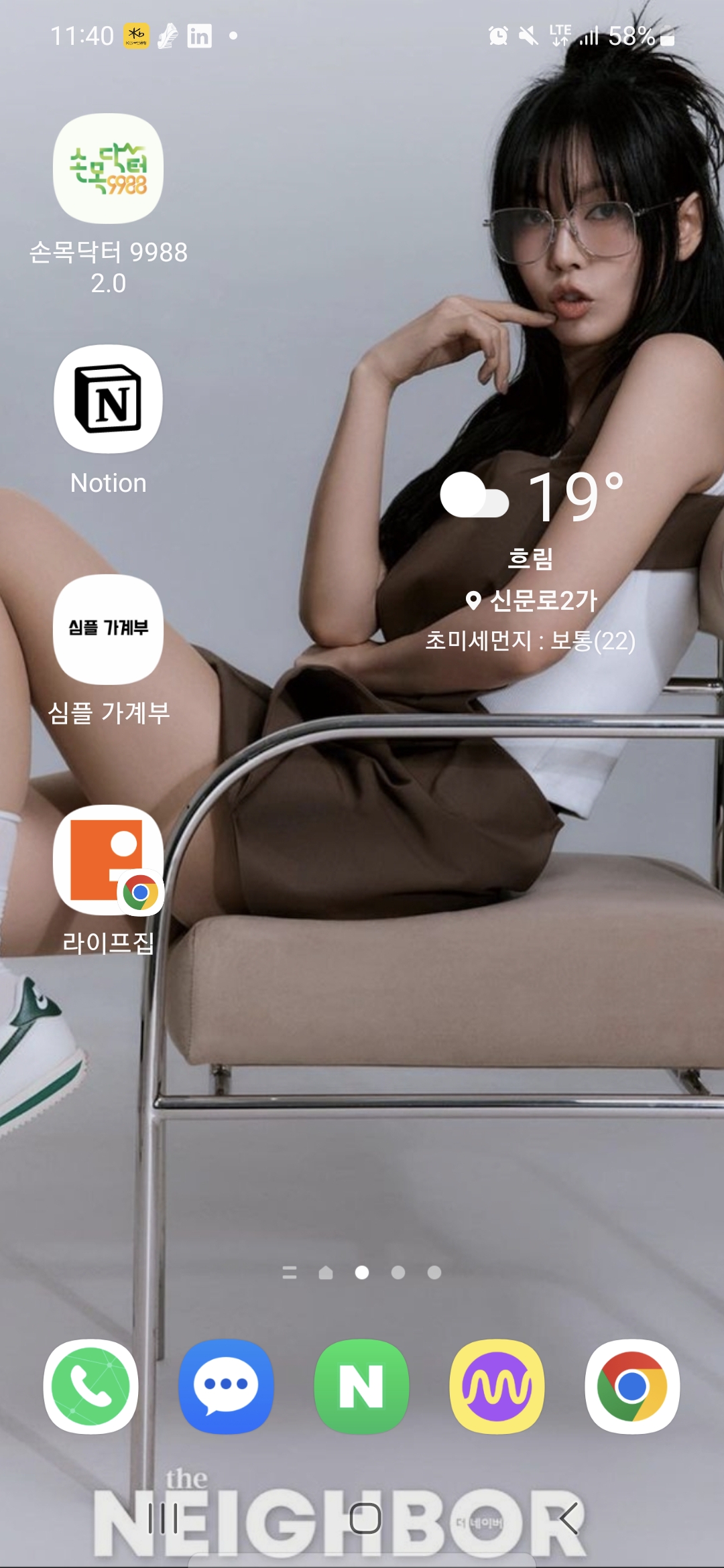Open the Phone dialer in the dock

click(x=91, y=1386)
